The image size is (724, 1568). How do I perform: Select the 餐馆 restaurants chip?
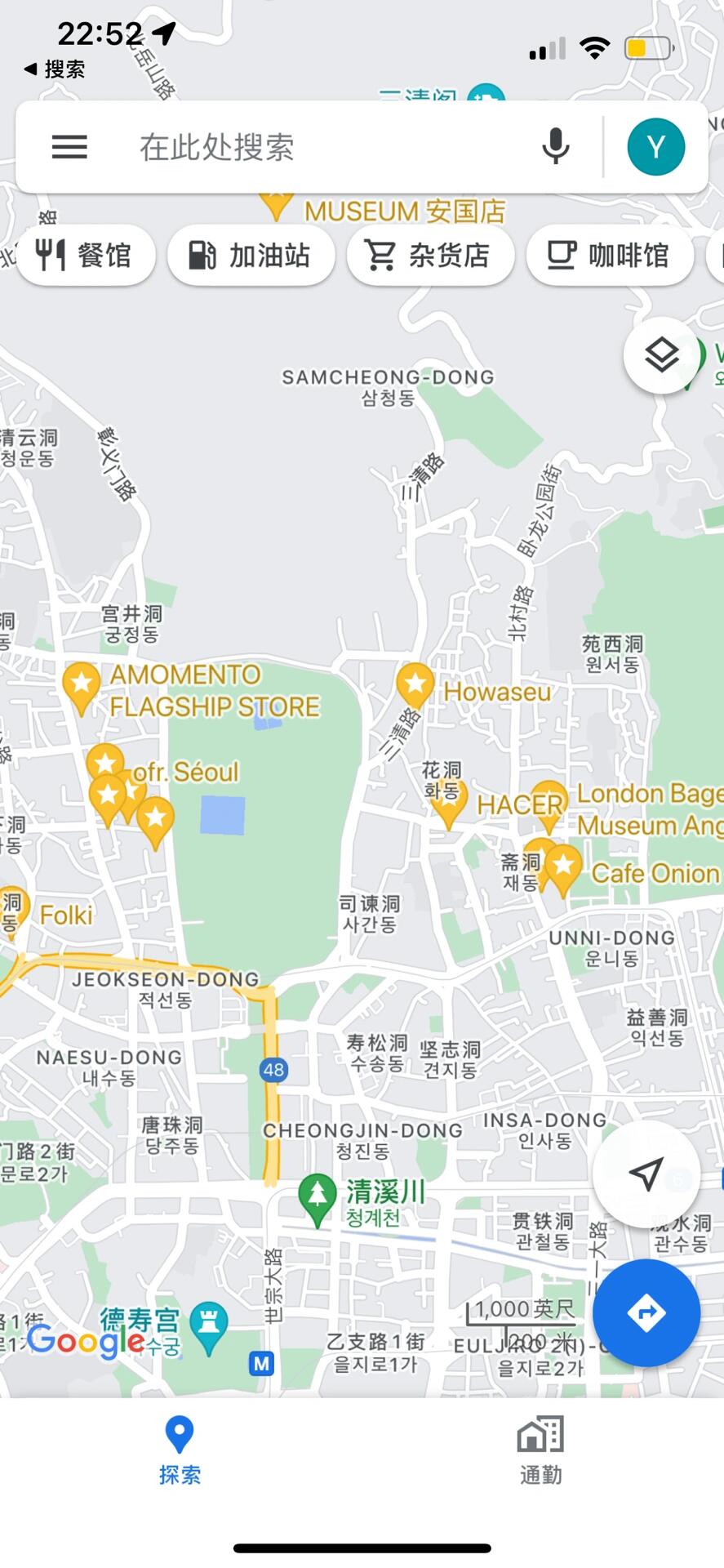(x=85, y=256)
